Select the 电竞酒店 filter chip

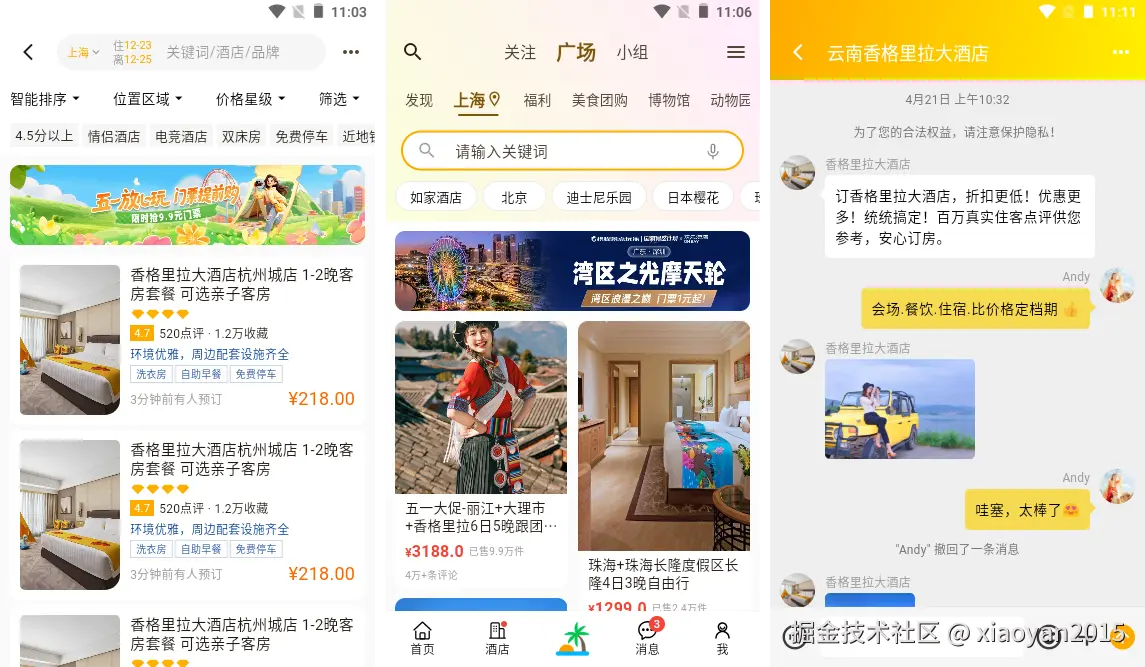point(181,136)
